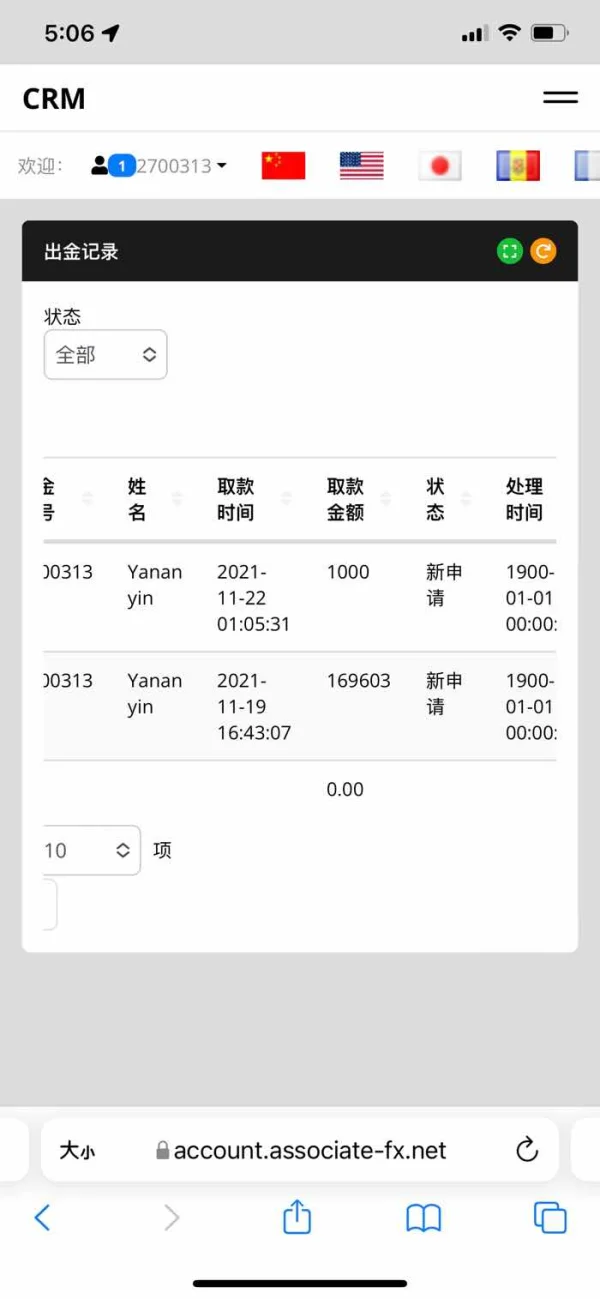600x1299 pixels.
Task: Select the Japanese flag language
Action: coord(439,166)
